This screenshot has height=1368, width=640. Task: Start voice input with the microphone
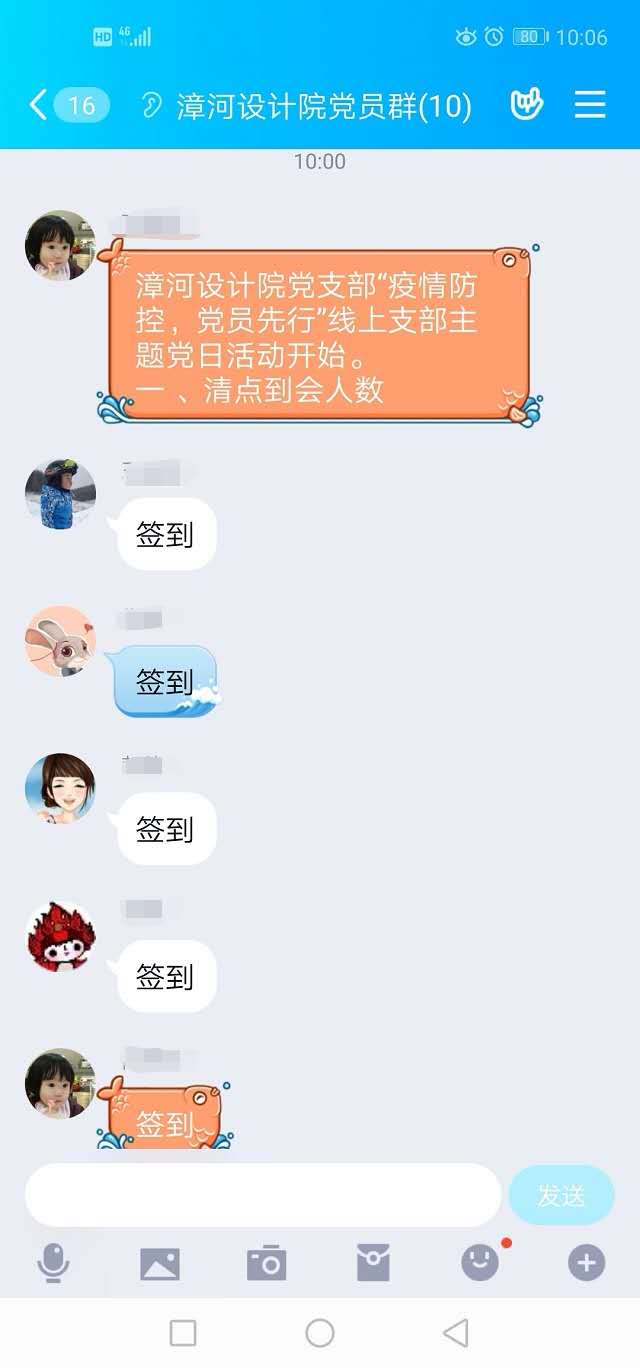click(54, 1264)
